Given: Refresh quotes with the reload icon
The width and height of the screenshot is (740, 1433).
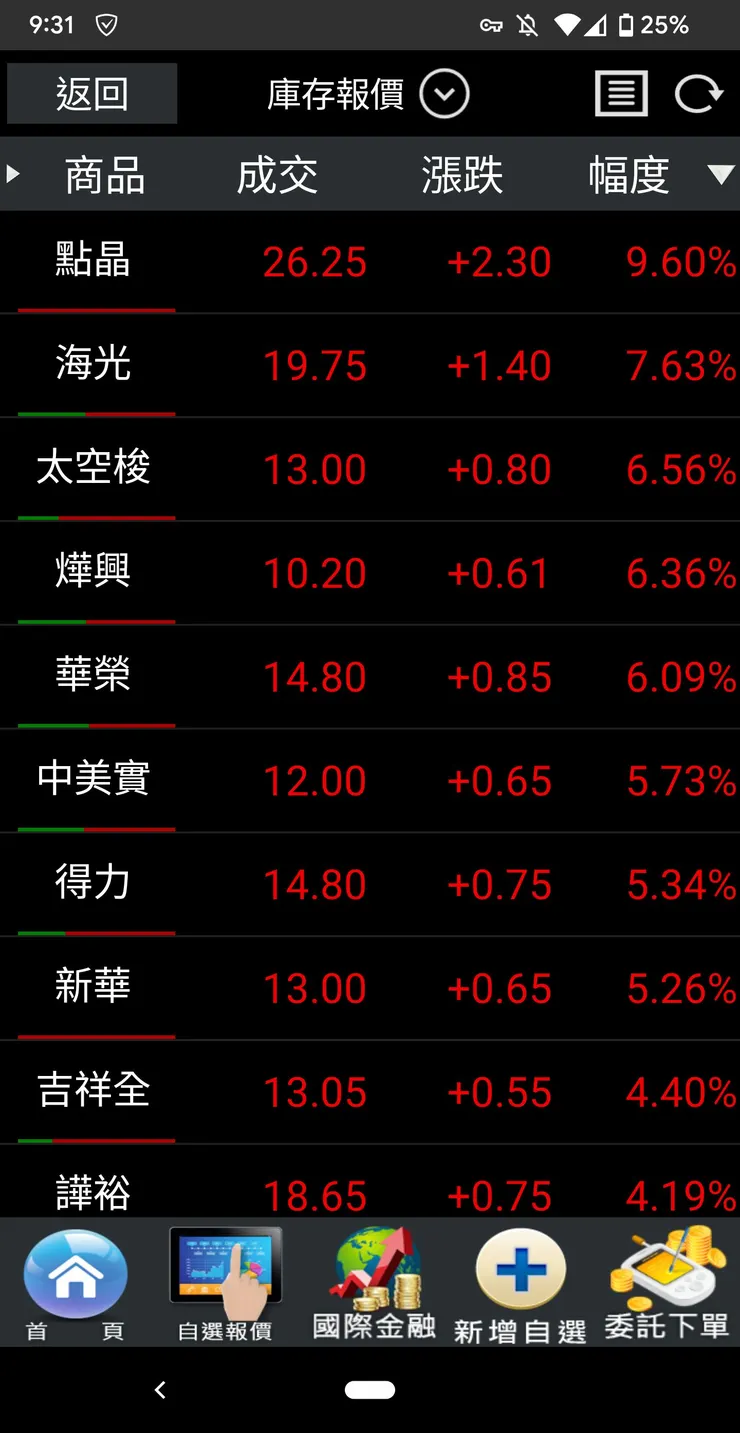Looking at the screenshot, I should [699, 93].
